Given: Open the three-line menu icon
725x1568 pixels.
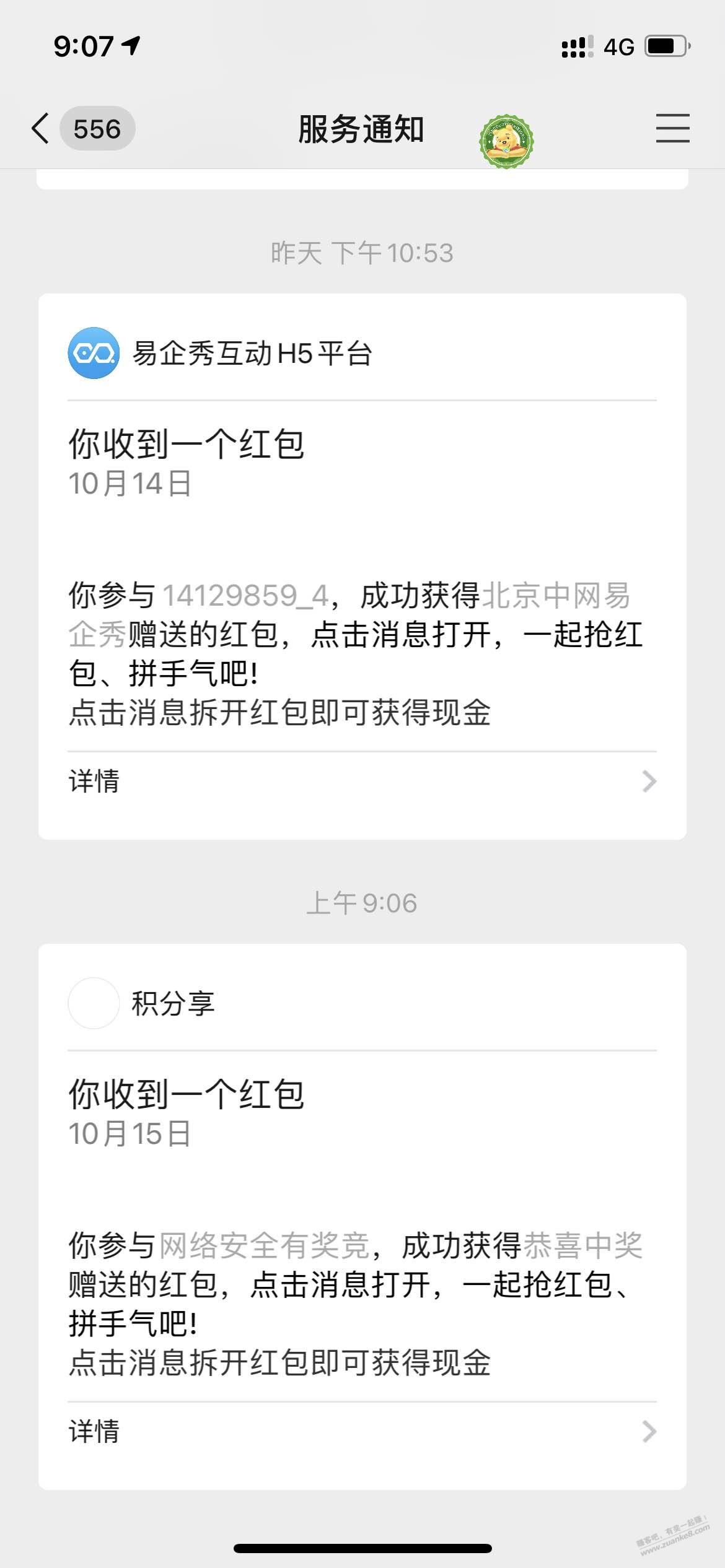Looking at the screenshot, I should coord(672,129).
